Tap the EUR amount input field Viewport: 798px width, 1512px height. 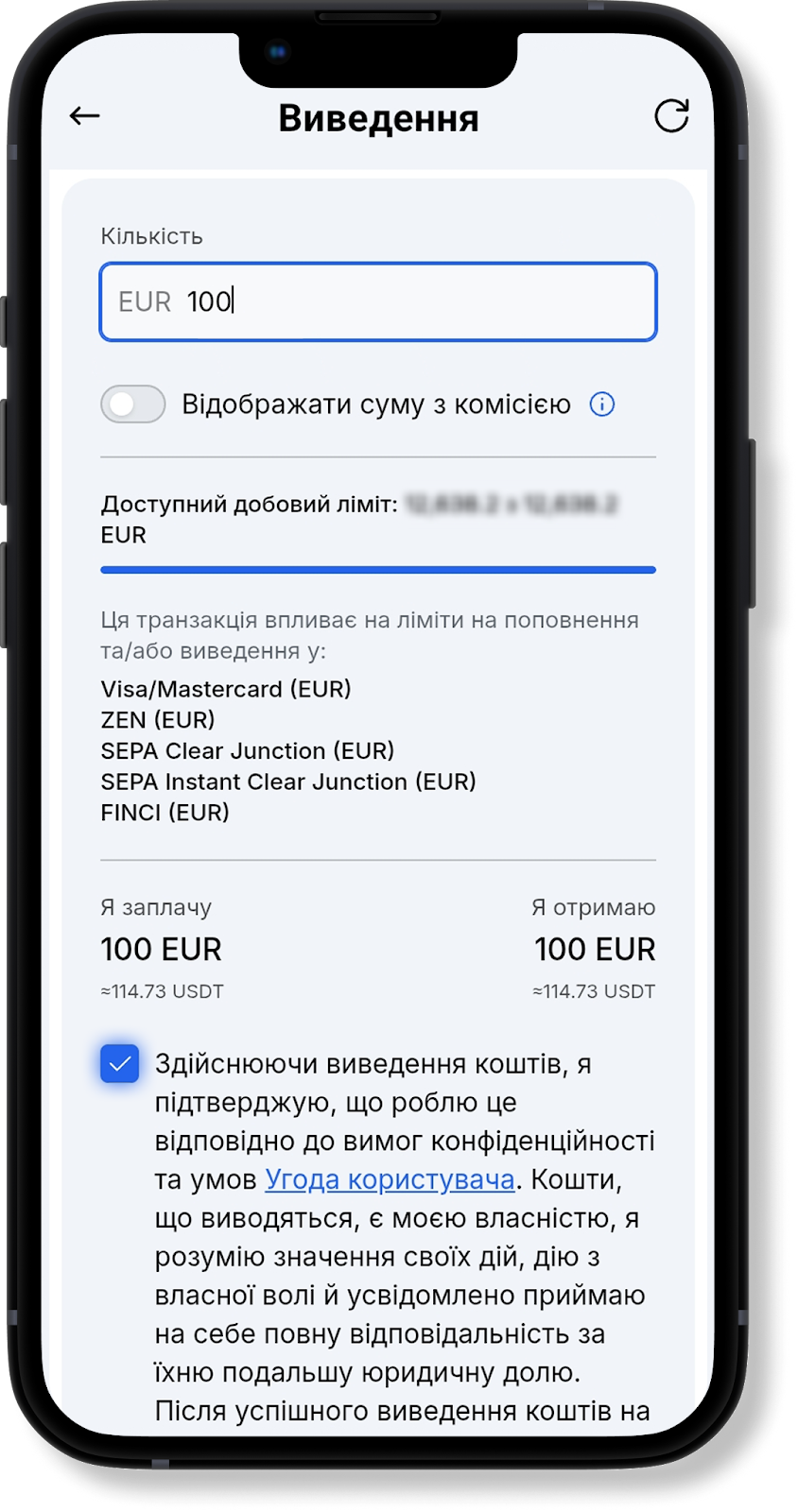[378, 301]
